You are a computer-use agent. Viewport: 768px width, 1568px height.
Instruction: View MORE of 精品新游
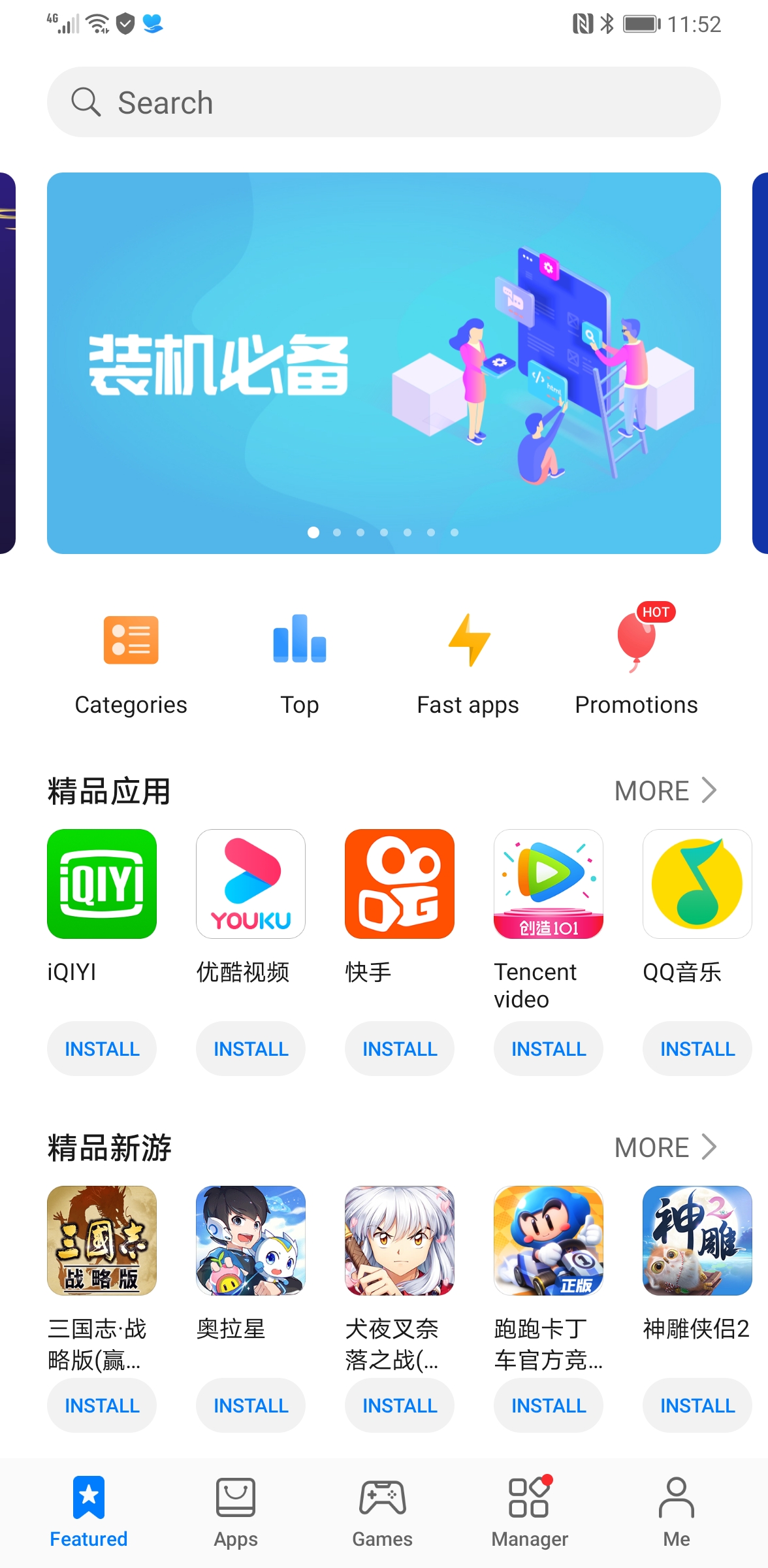pyautogui.click(x=665, y=1147)
